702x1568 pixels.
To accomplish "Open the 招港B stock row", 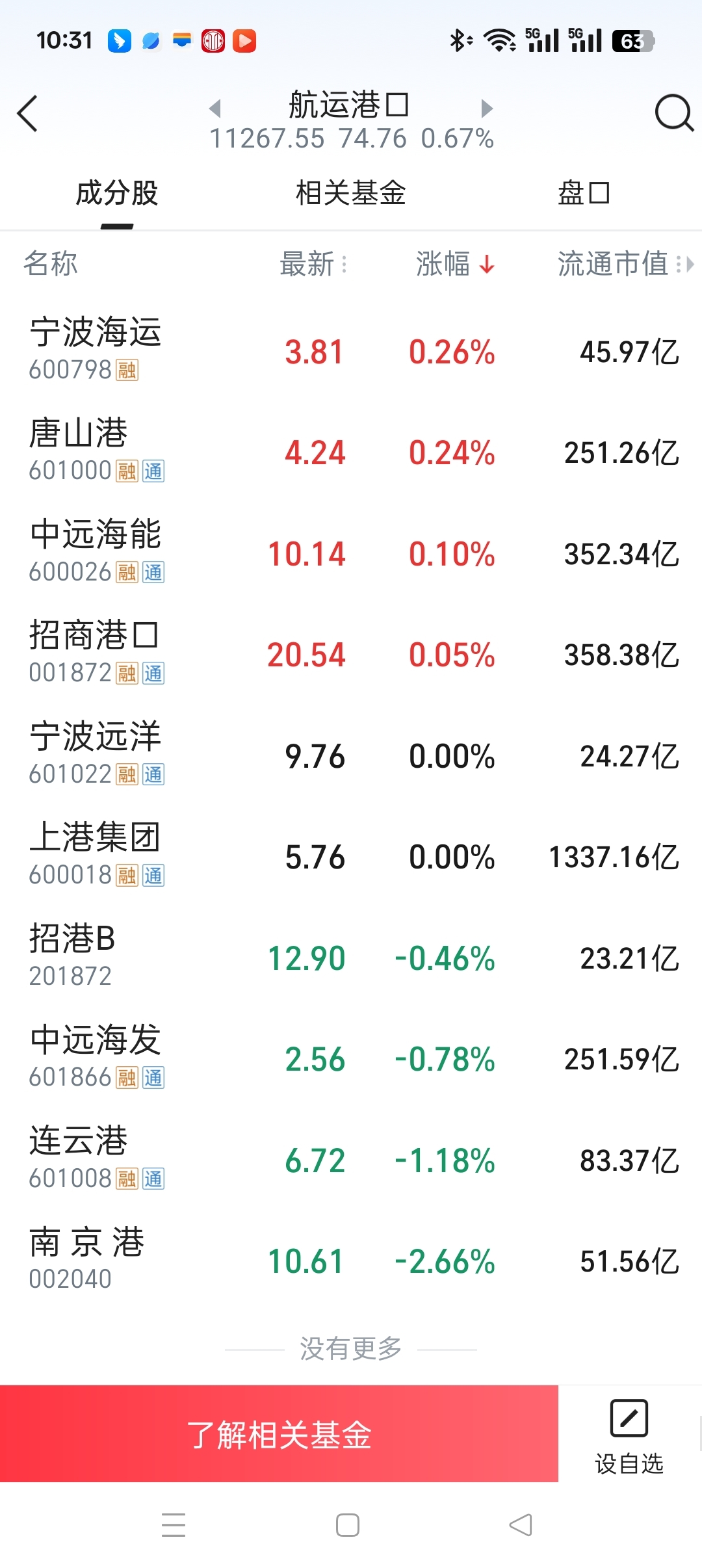I will click(x=351, y=958).
